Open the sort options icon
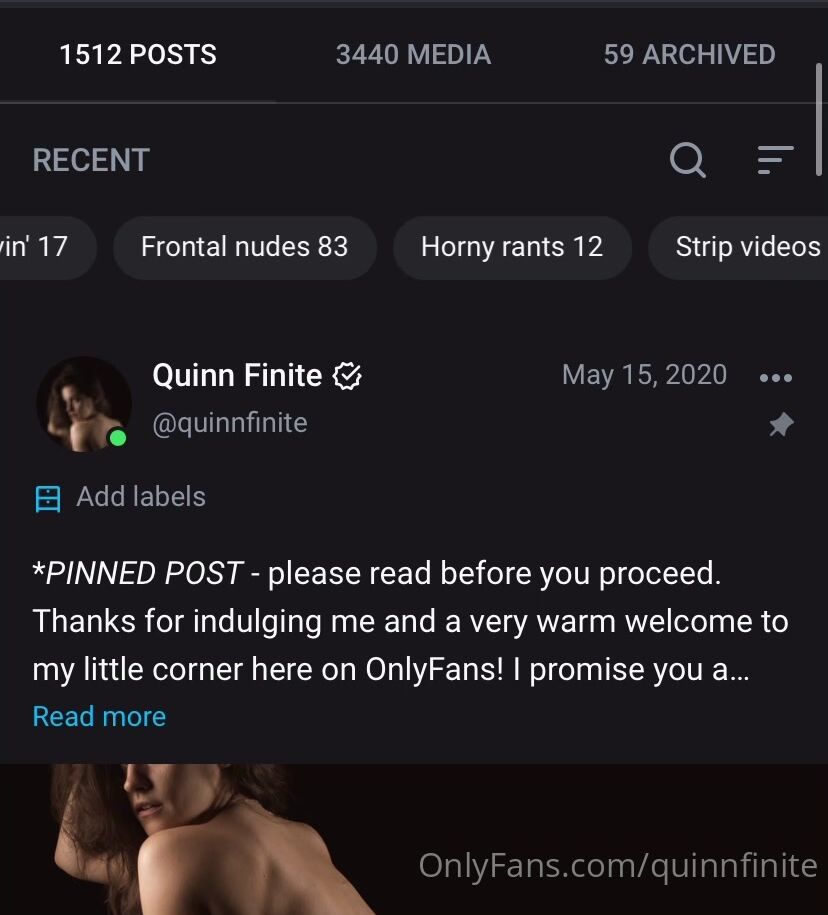 click(775, 159)
